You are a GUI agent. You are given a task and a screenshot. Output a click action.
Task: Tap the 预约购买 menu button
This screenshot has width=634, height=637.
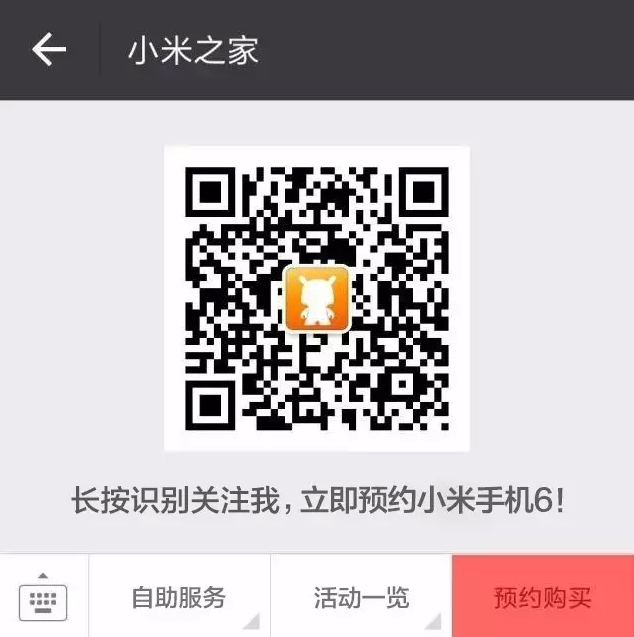(542, 598)
